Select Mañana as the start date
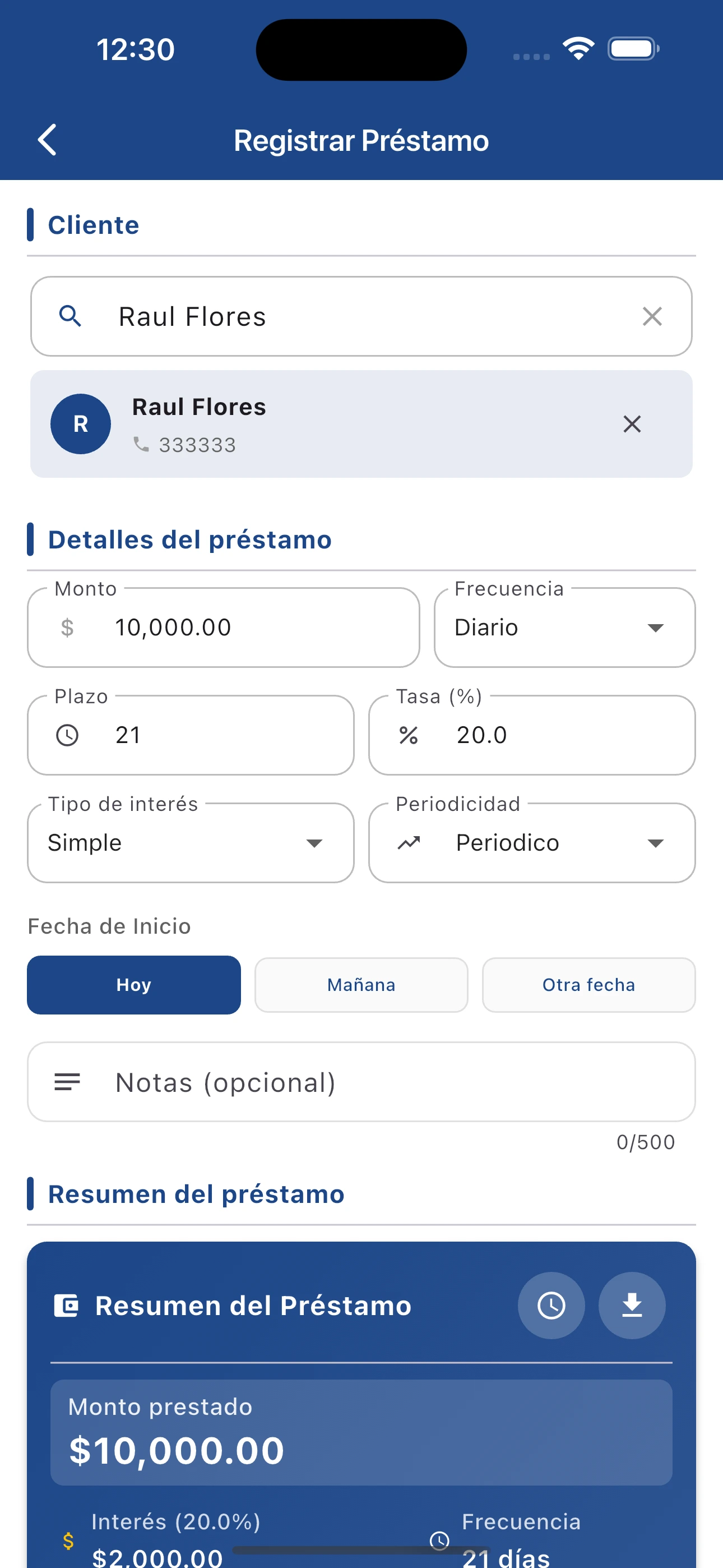This screenshot has height=1568, width=723. click(361, 984)
